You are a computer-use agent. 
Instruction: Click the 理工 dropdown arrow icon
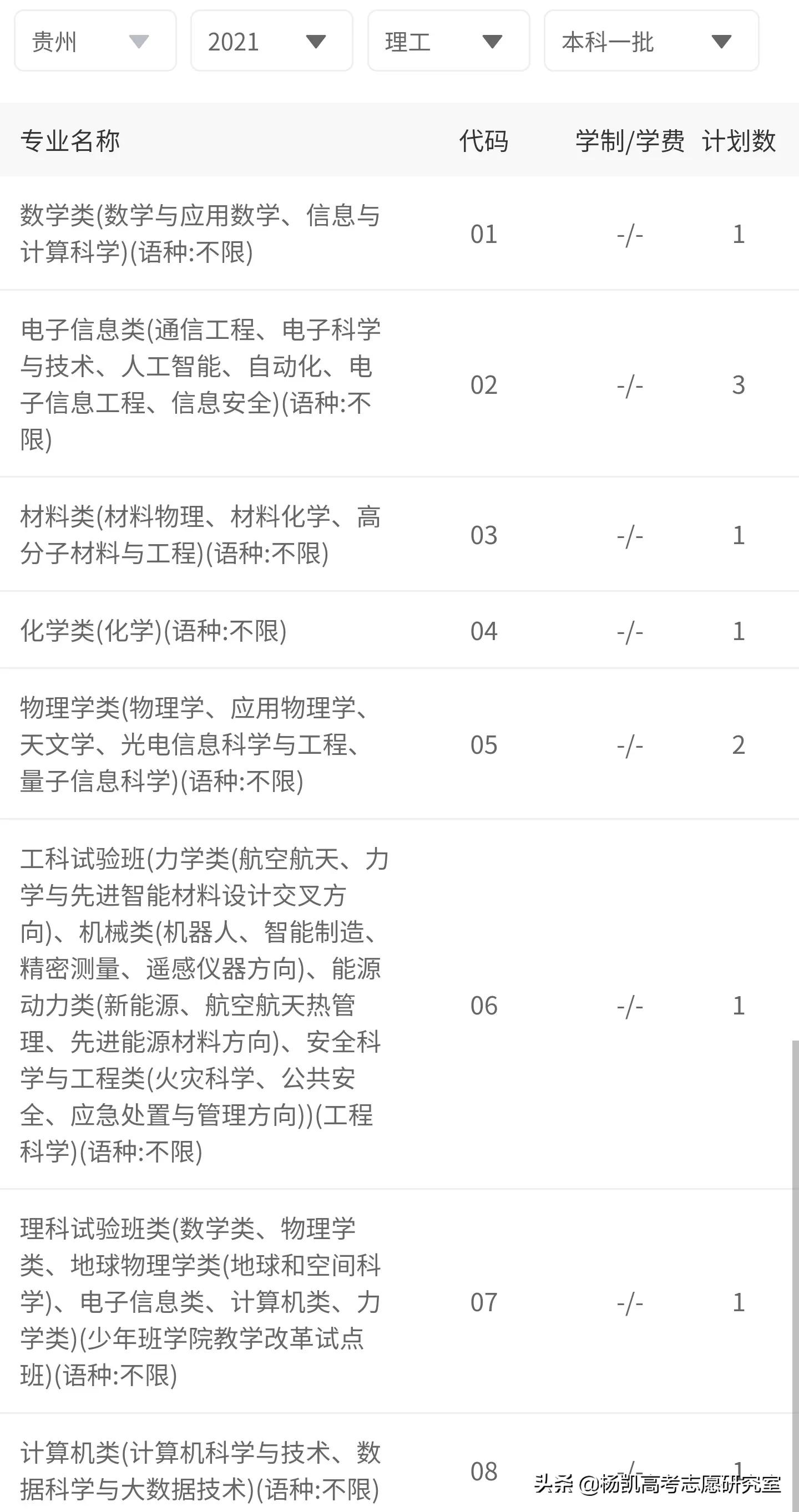493,41
